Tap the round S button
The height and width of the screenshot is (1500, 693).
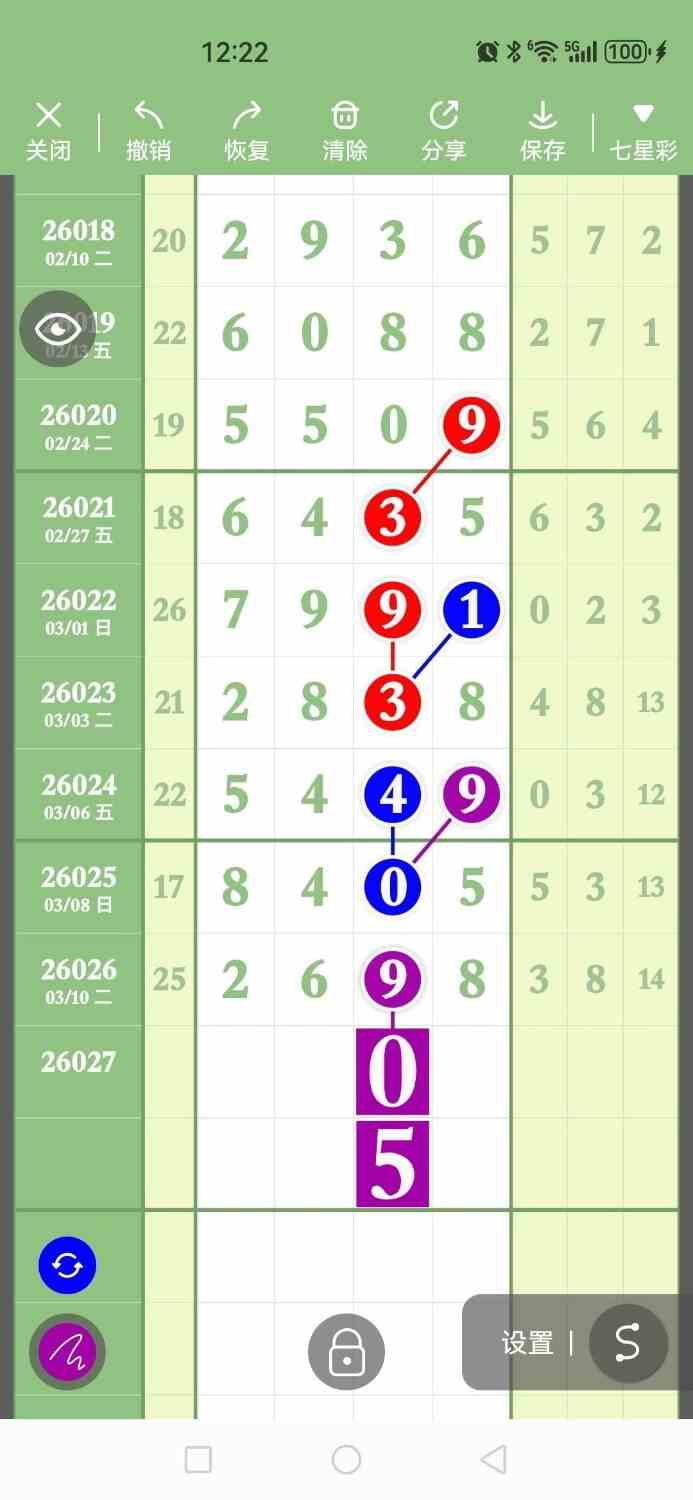[628, 1343]
